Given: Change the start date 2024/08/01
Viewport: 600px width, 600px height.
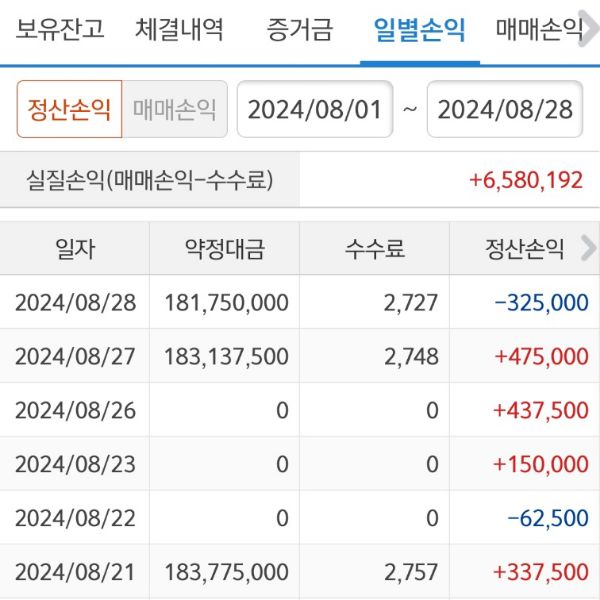Looking at the screenshot, I should coord(315,109).
